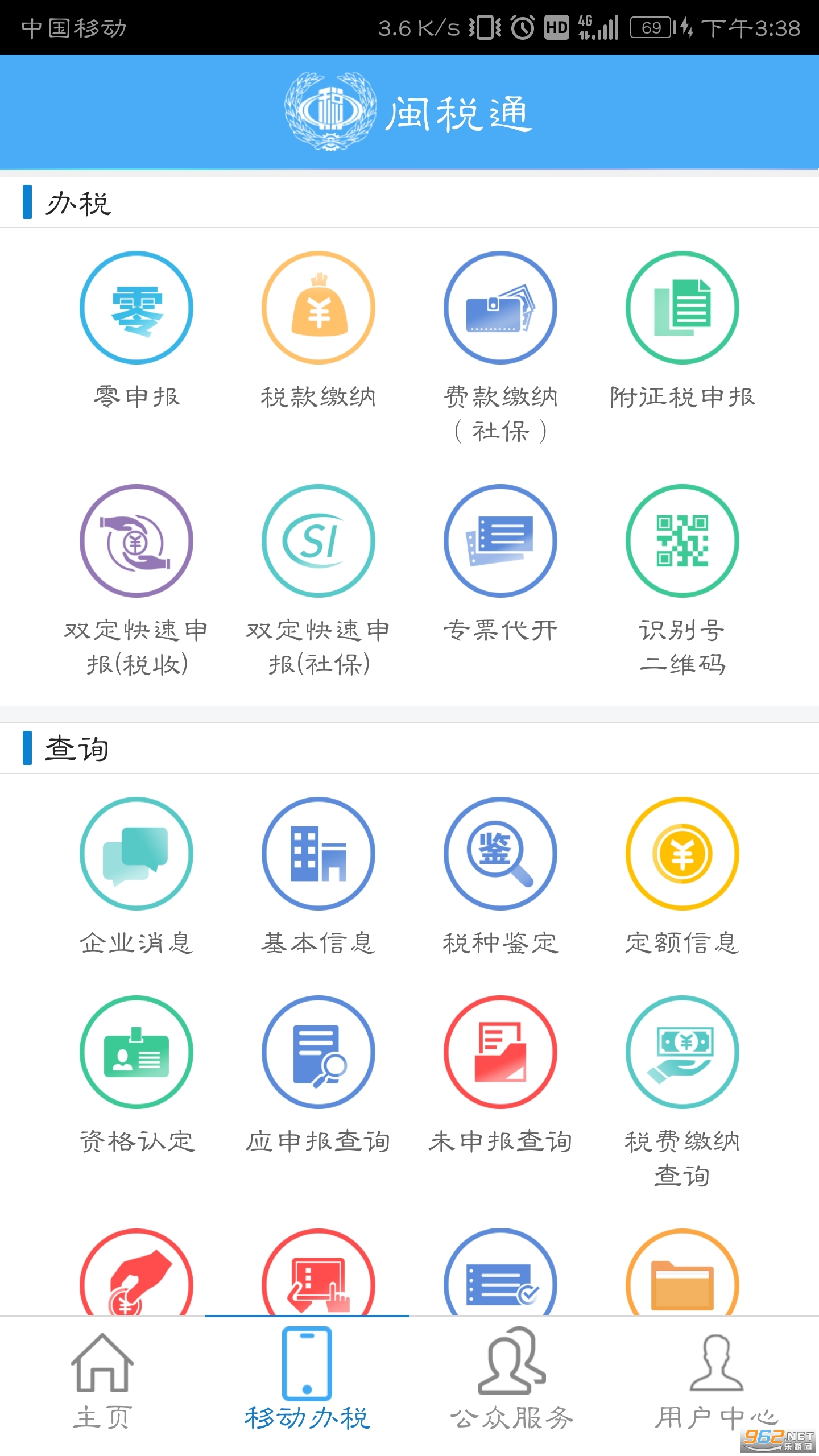Open 基本信息 query
The height and width of the screenshot is (1456, 819).
click(318, 854)
